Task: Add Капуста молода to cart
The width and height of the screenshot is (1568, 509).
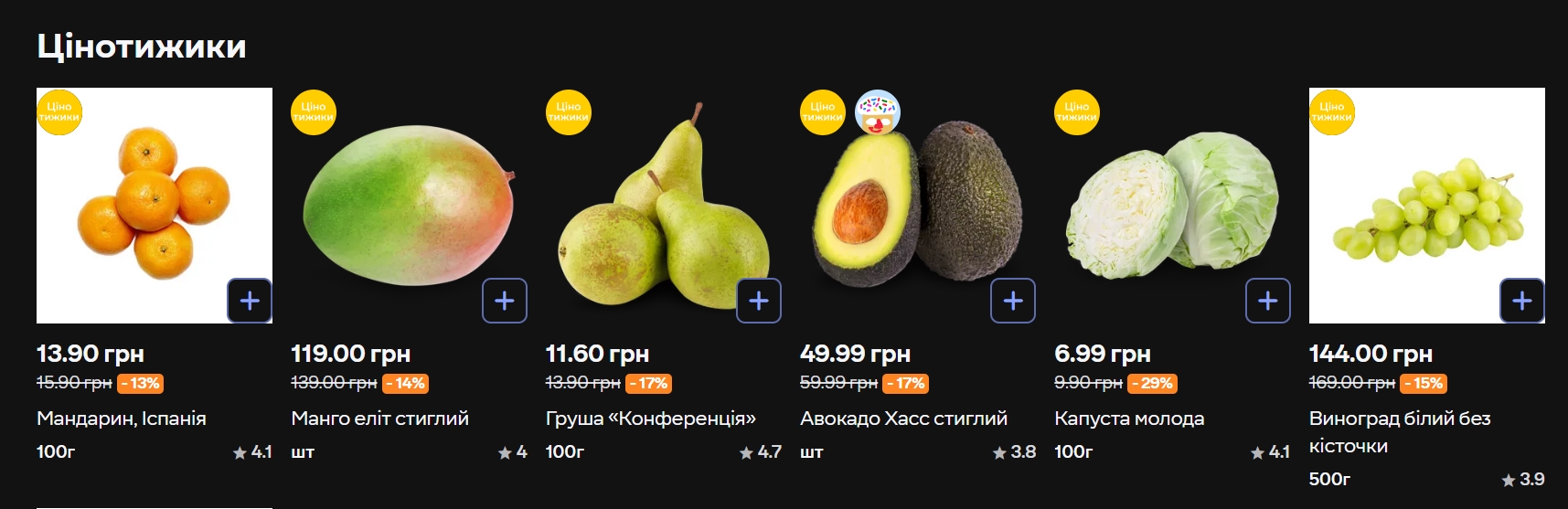Action: 1268,301
